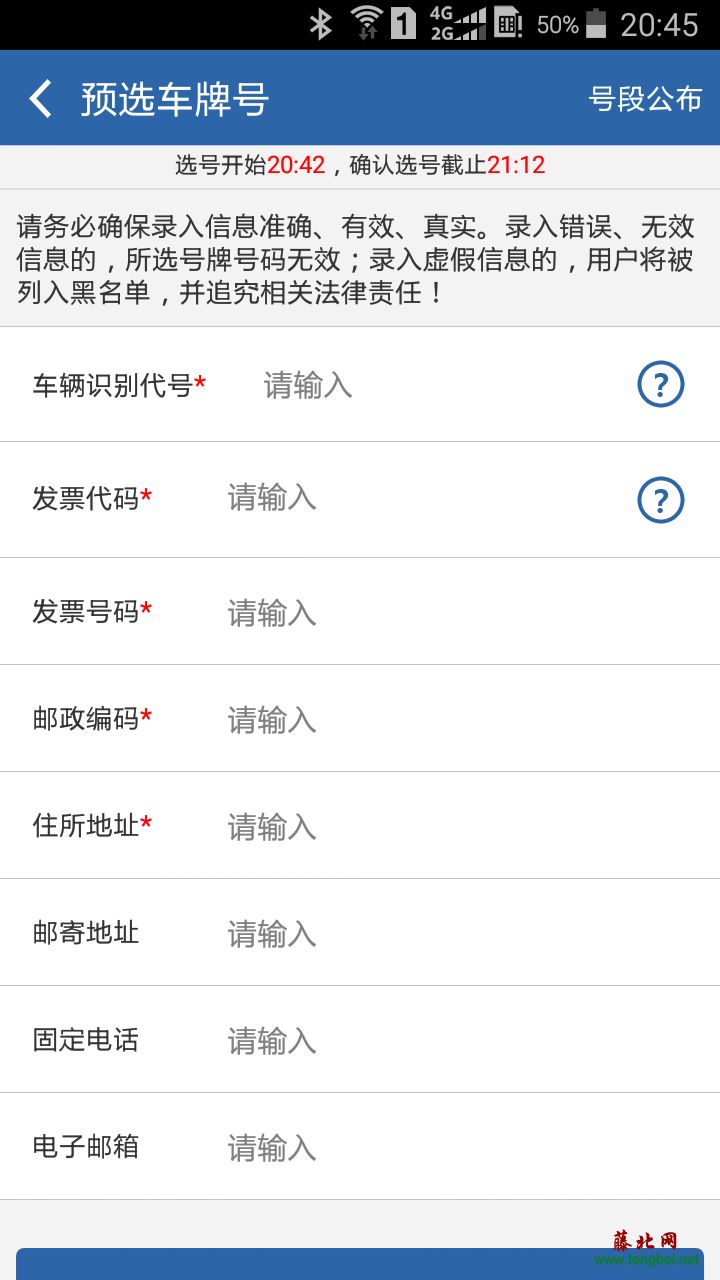Open 号段公布 in the header
Viewport: 720px width, 1280px height.
[645, 99]
